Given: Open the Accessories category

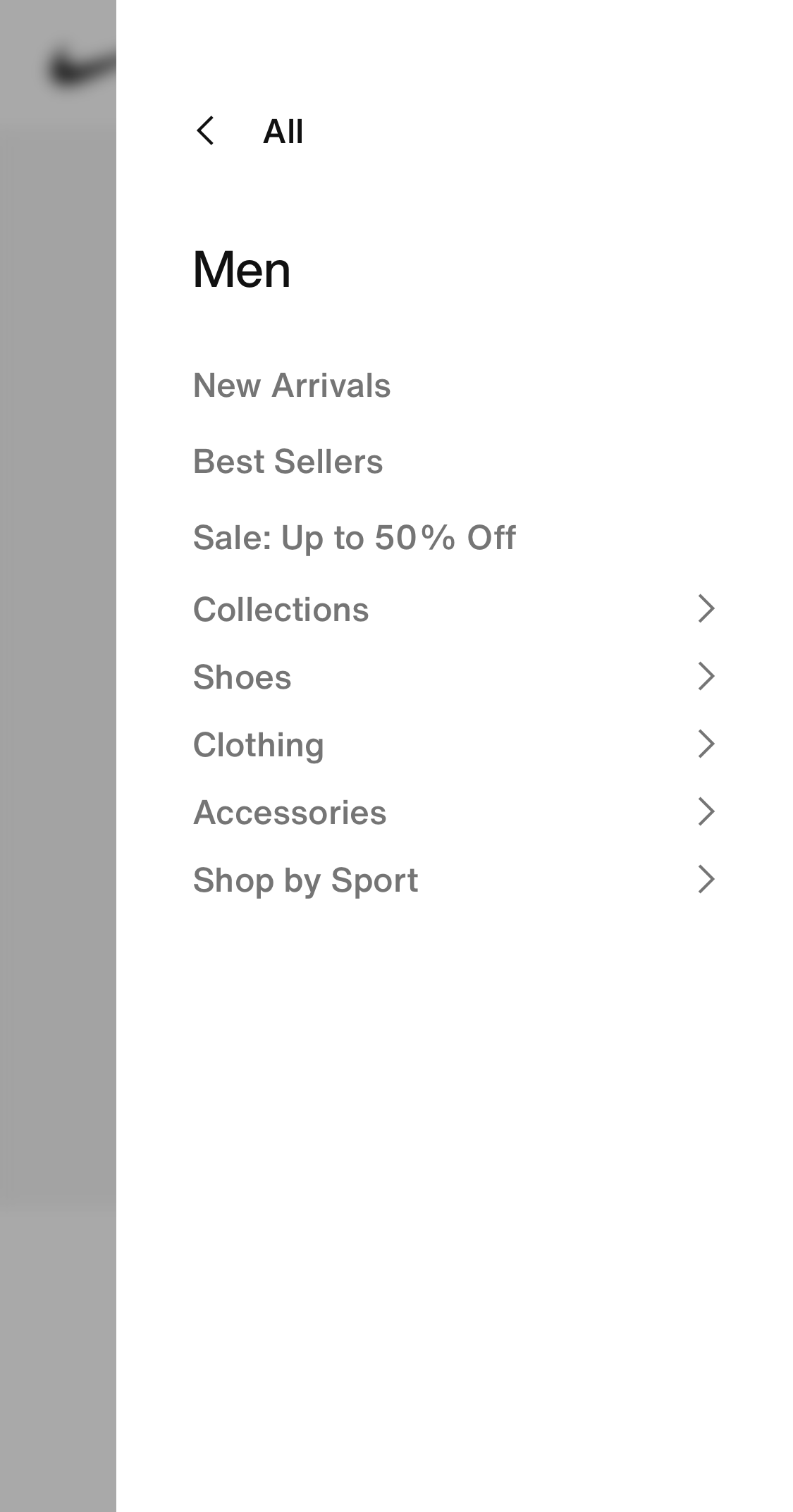Looking at the screenshot, I should pos(290,811).
